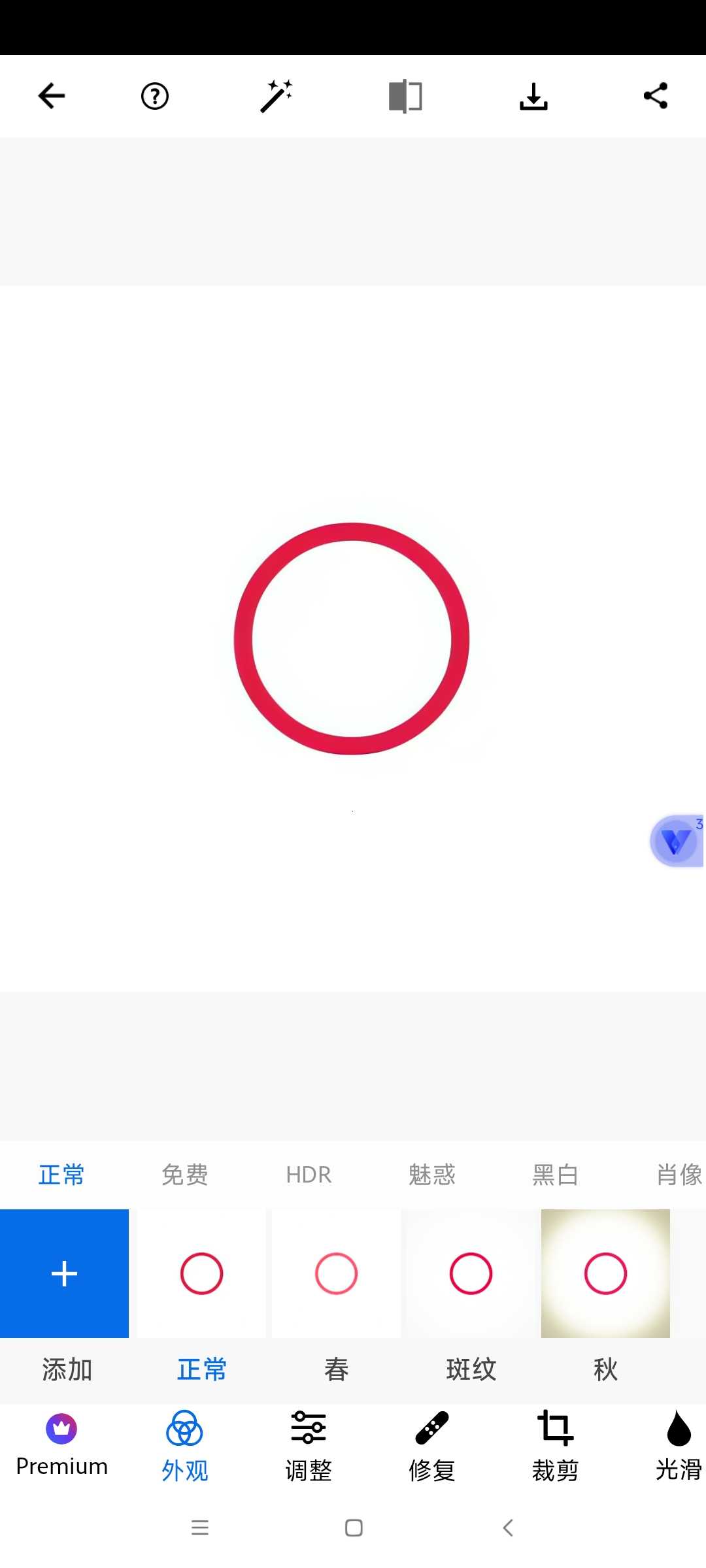706x1568 pixels.
Task: Open the 裁剪 crop tool
Action: (555, 1444)
